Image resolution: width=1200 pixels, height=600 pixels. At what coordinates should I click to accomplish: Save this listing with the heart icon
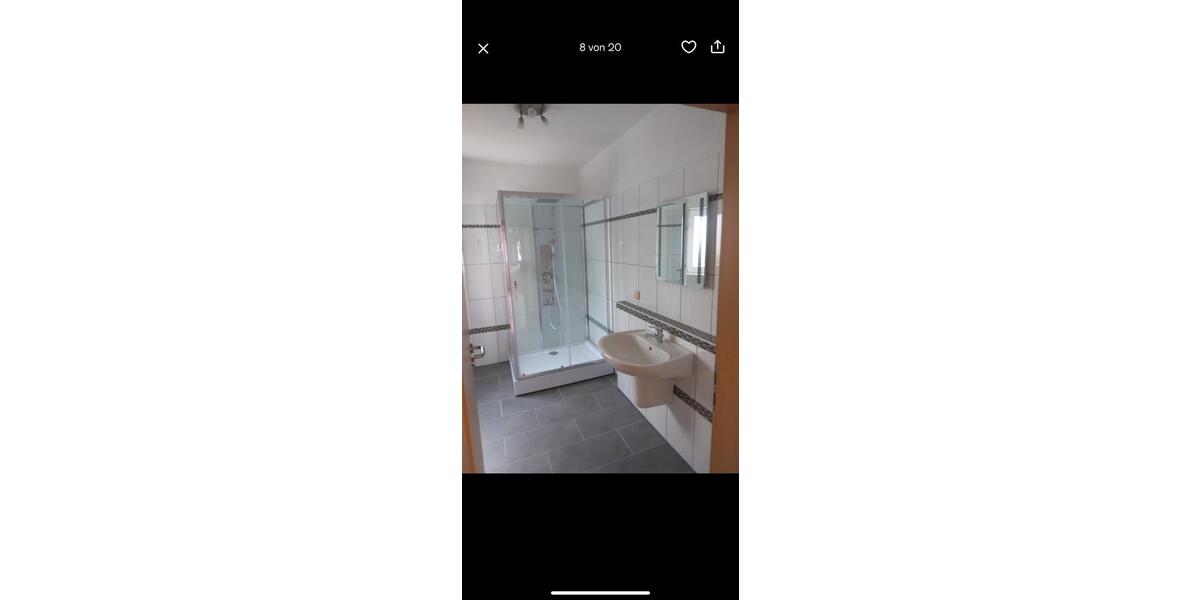(x=689, y=47)
